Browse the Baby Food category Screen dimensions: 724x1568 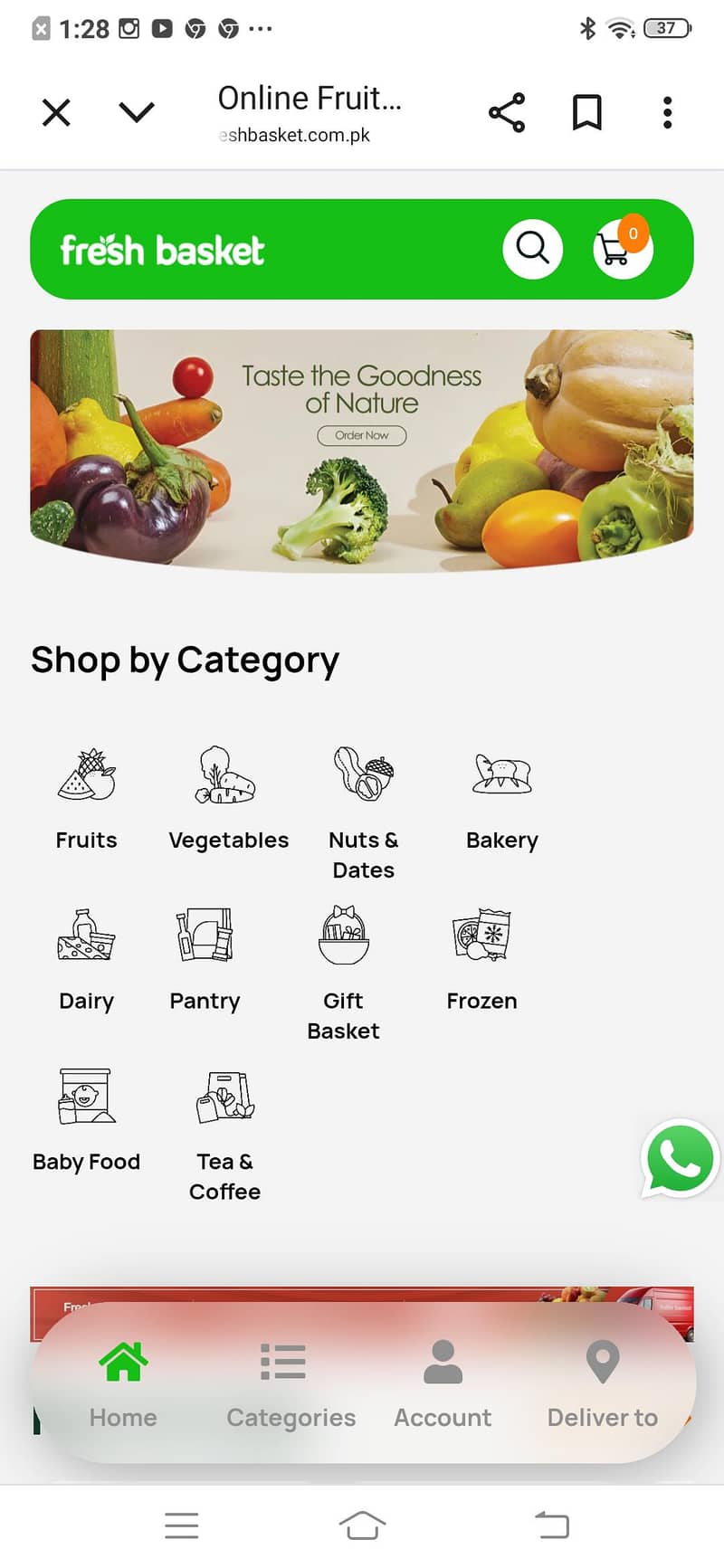(x=87, y=1118)
